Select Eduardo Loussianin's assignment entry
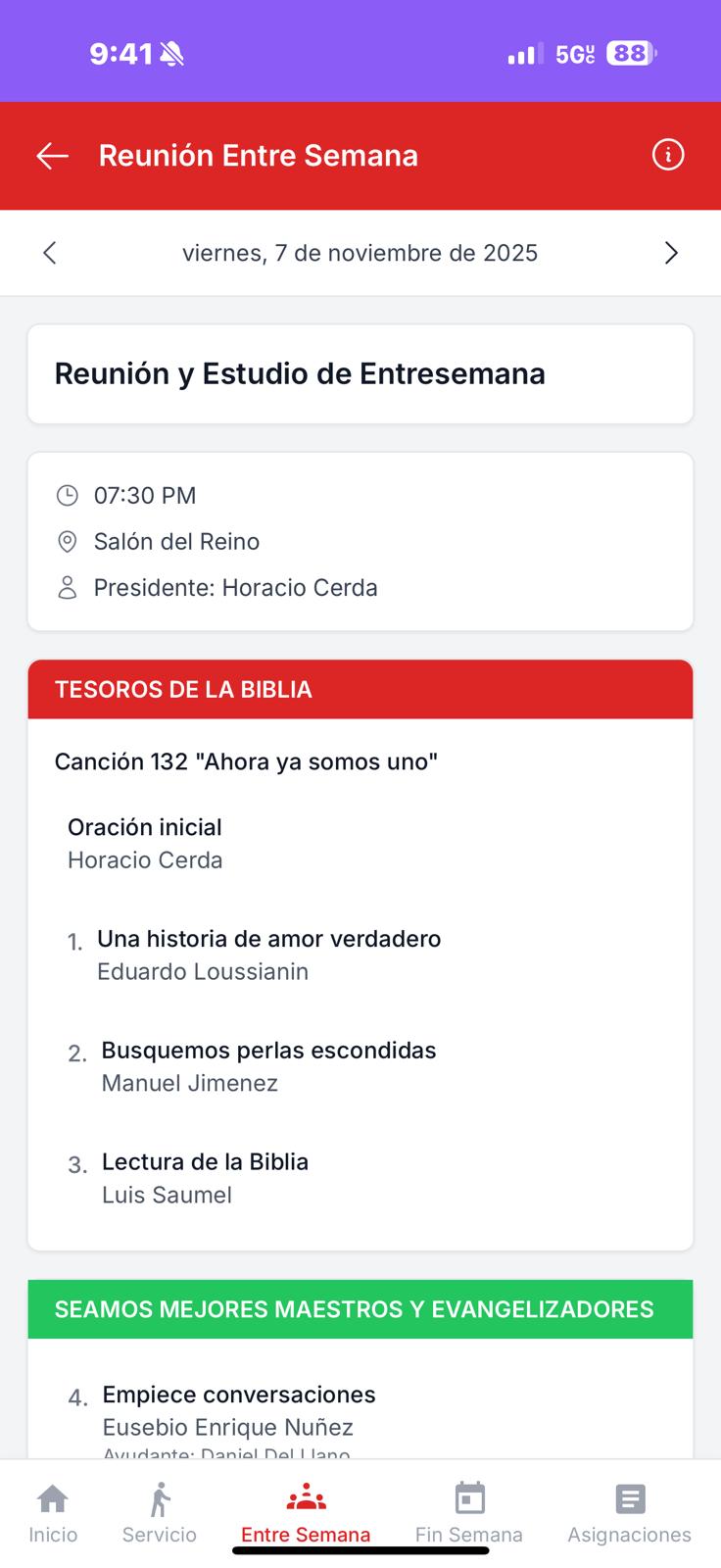 pos(268,955)
